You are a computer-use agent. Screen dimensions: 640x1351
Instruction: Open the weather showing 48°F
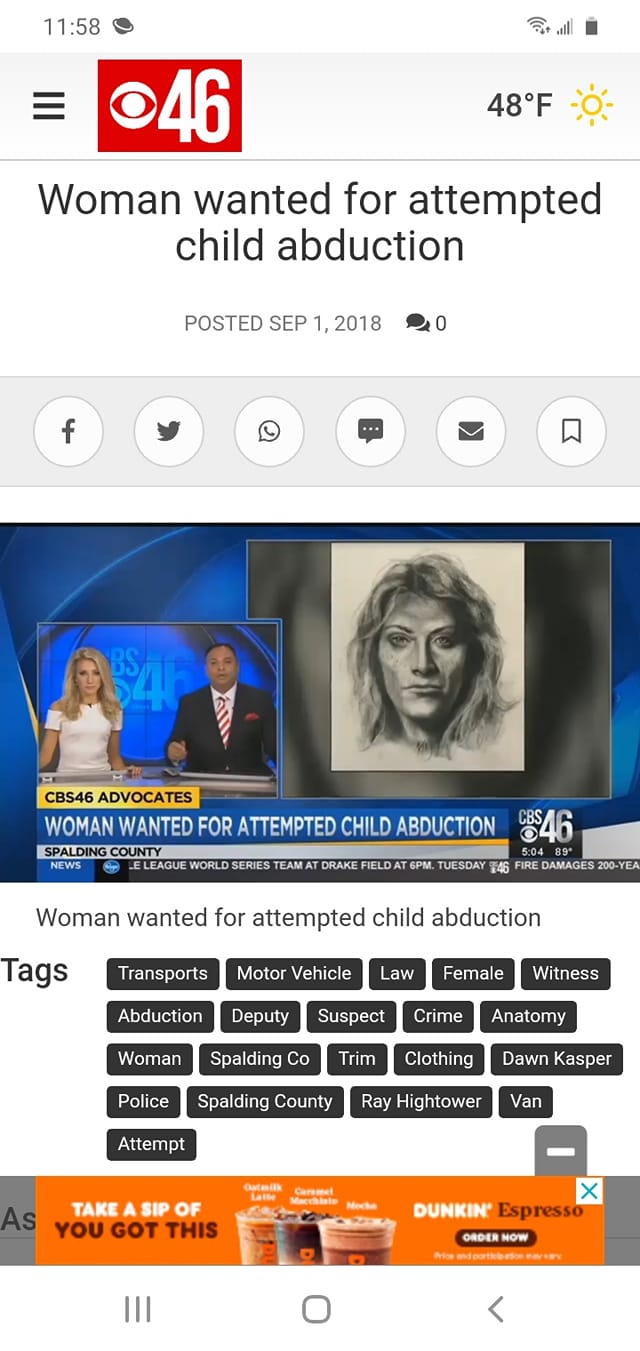click(x=549, y=105)
